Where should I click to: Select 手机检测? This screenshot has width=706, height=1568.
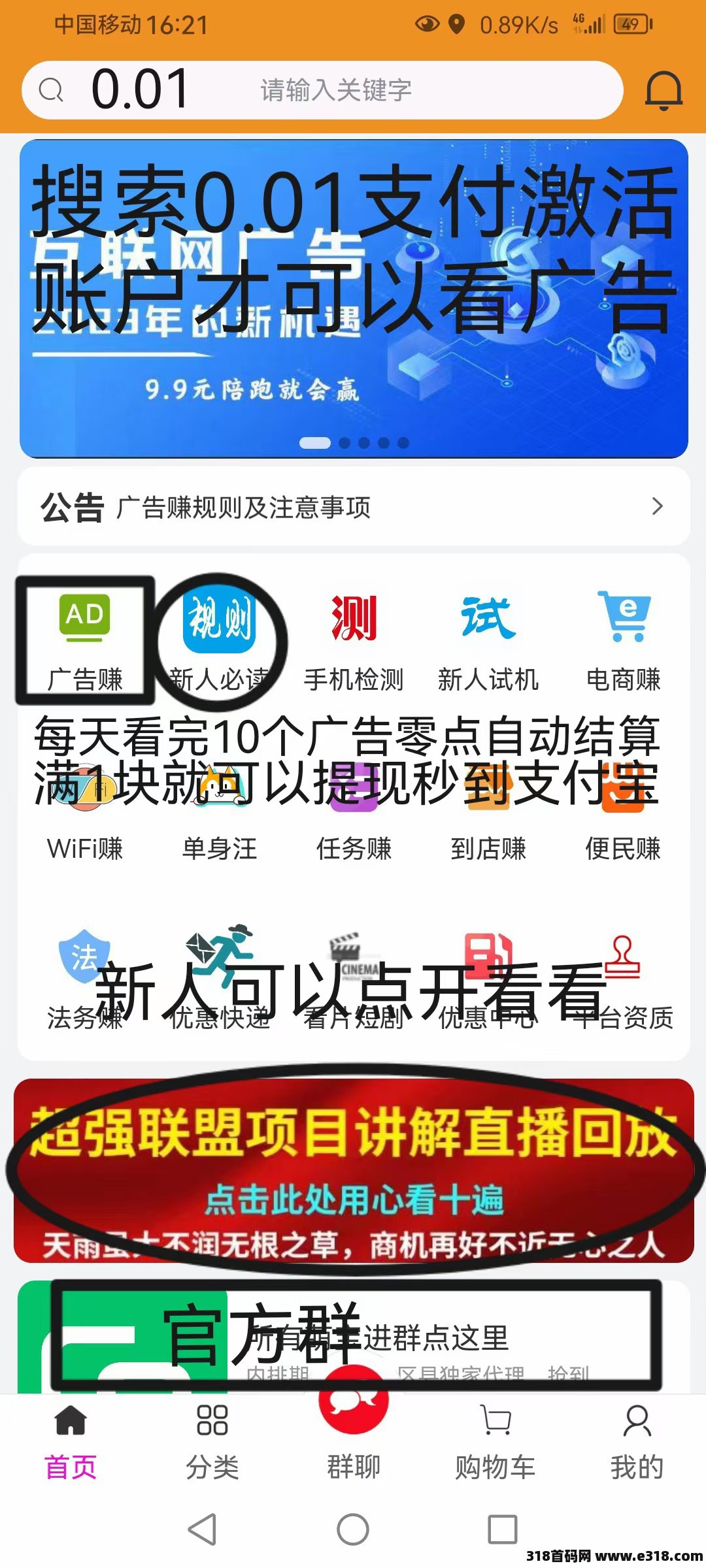(354, 637)
